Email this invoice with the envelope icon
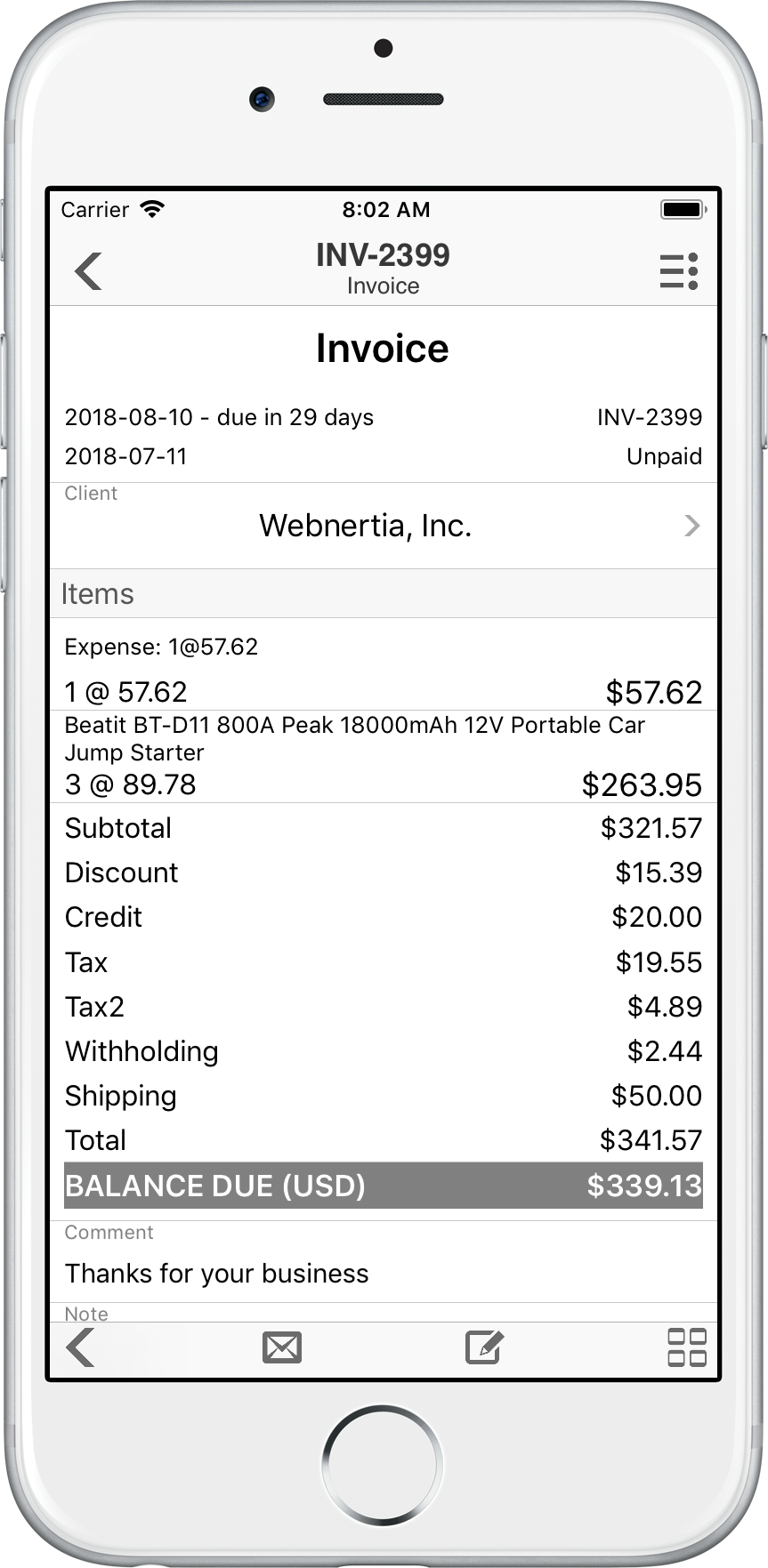The width and height of the screenshot is (768, 1568). [282, 1347]
